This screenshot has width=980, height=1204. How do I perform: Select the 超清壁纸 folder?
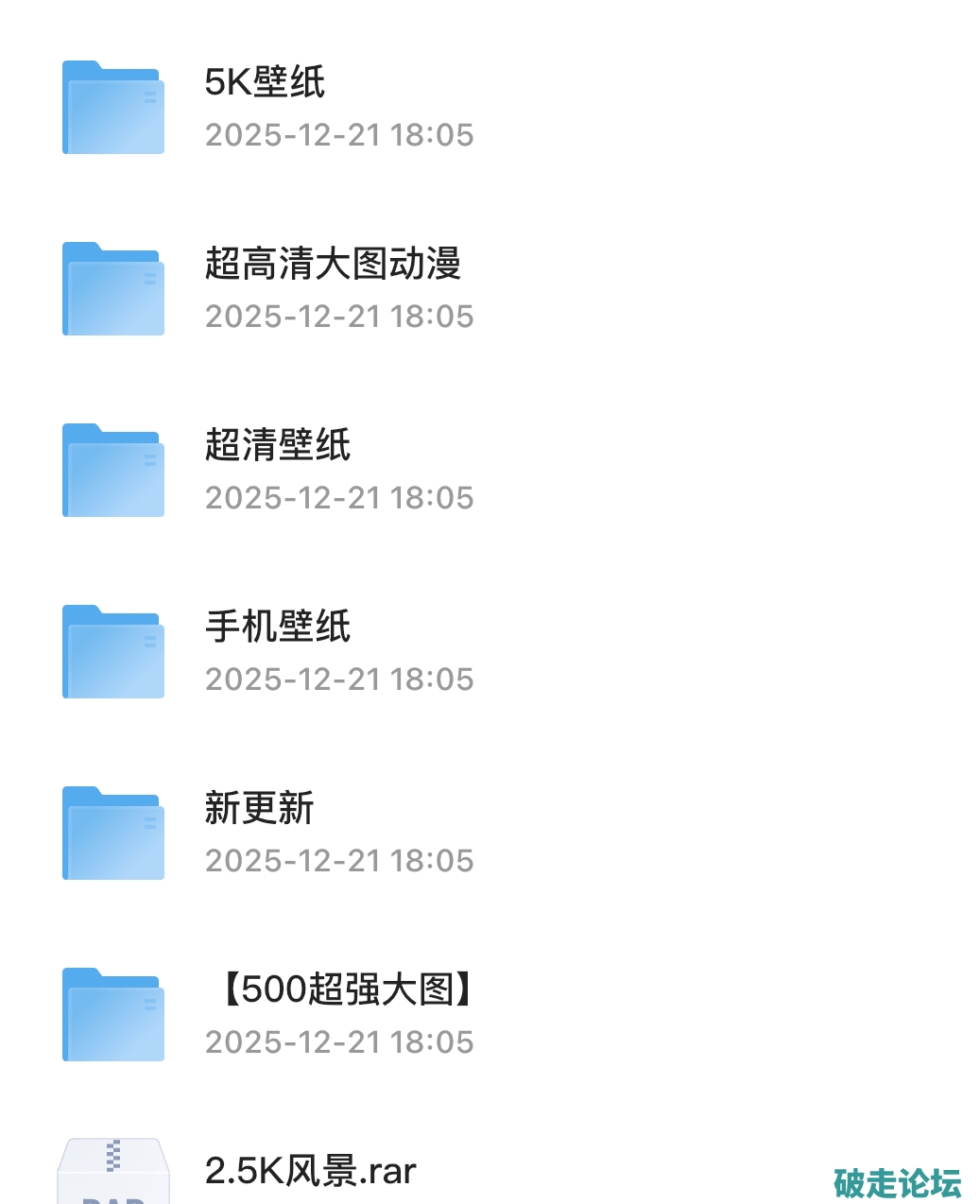pyautogui.click(x=278, y=446)
